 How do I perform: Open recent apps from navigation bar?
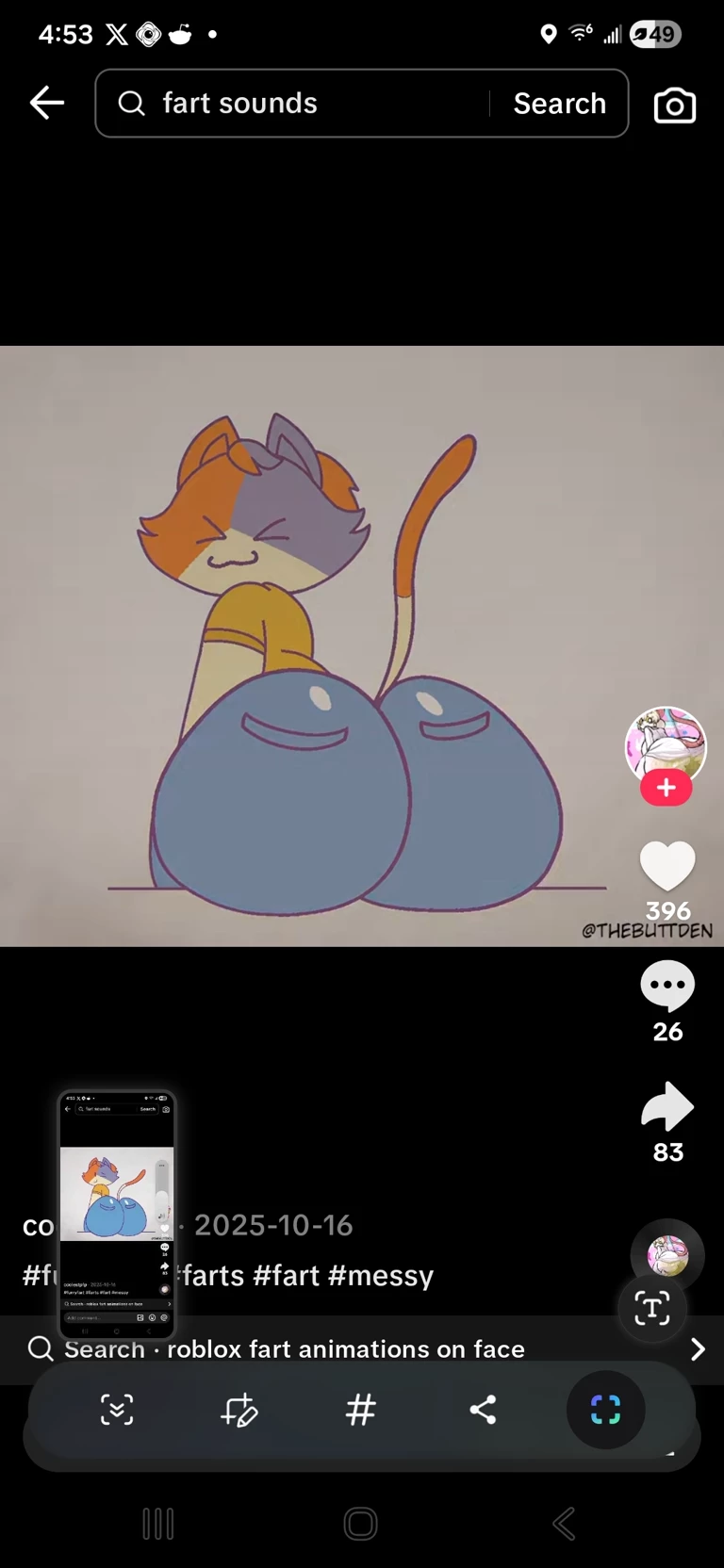(158, 1524)
